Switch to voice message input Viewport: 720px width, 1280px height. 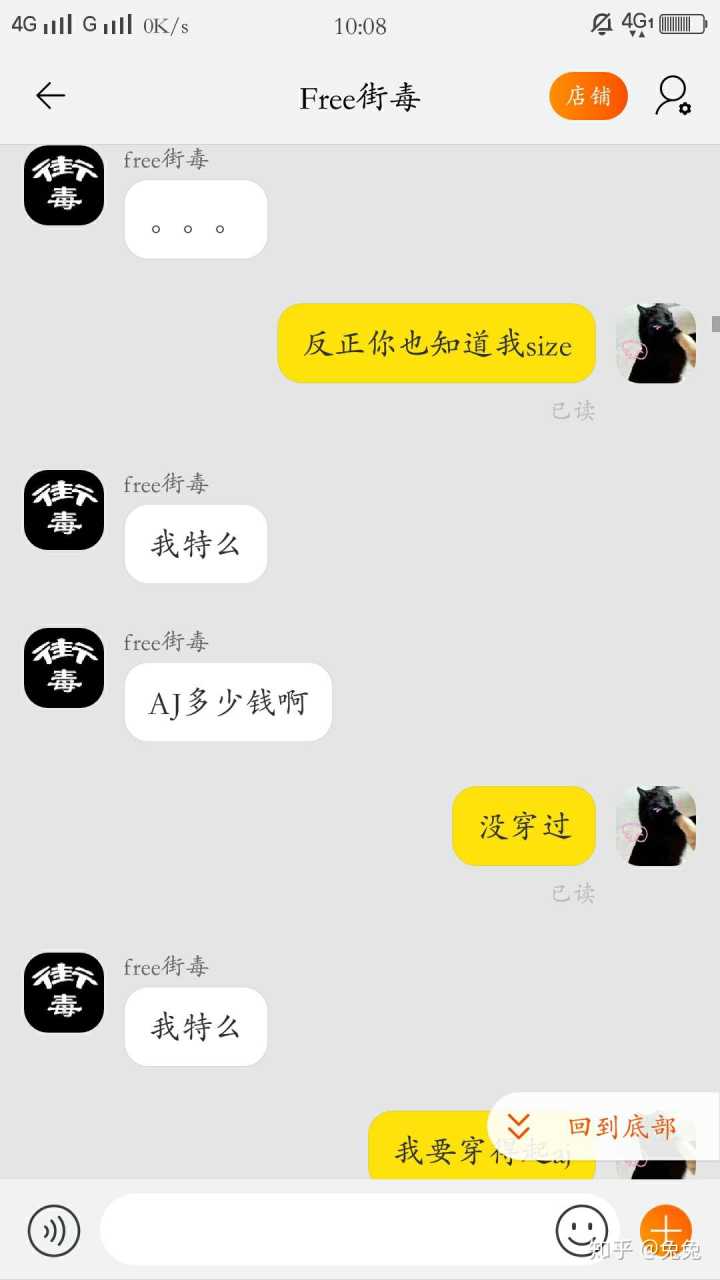[54, 1230]
